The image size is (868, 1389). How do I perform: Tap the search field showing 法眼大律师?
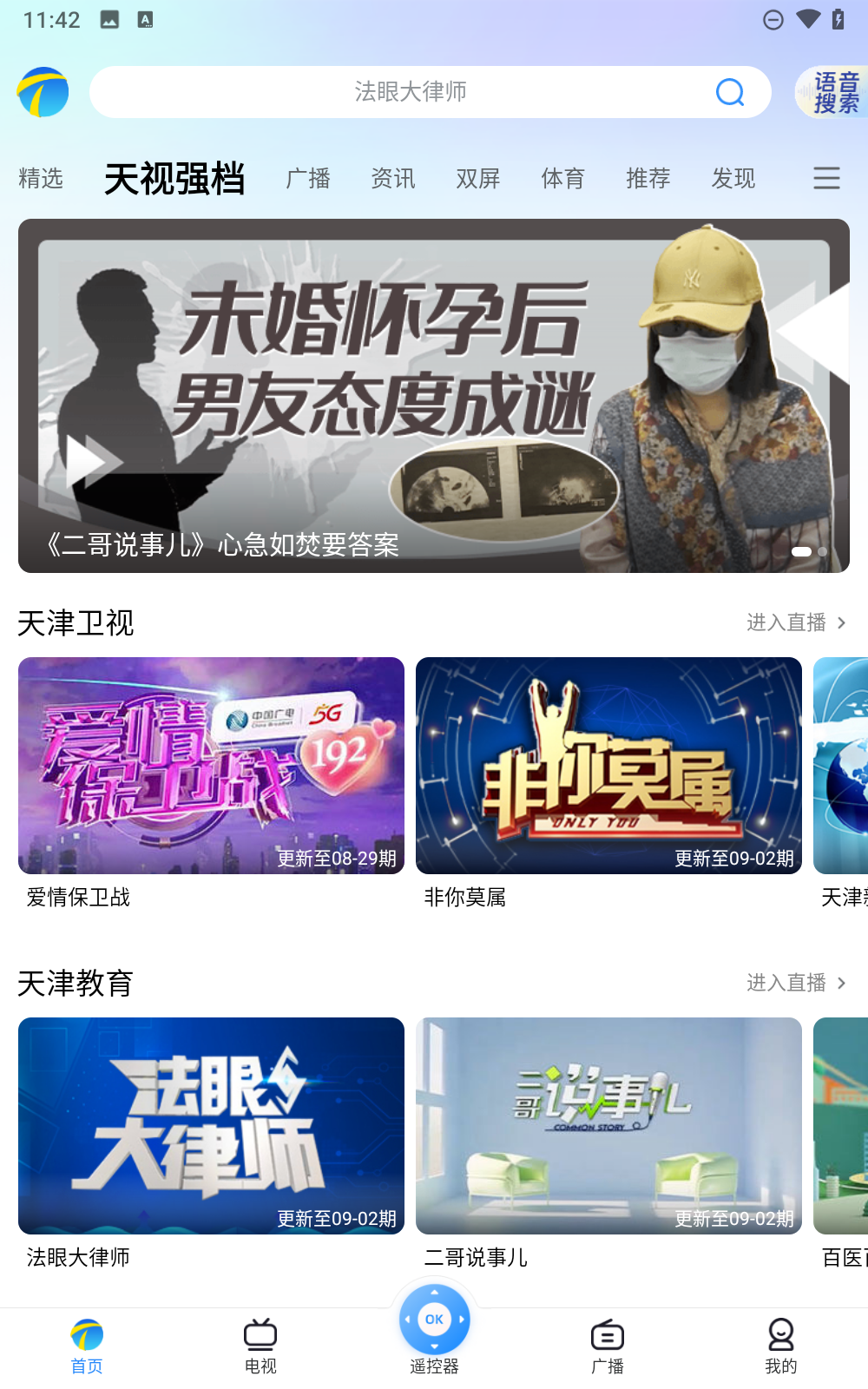click(x=430, y=92)
